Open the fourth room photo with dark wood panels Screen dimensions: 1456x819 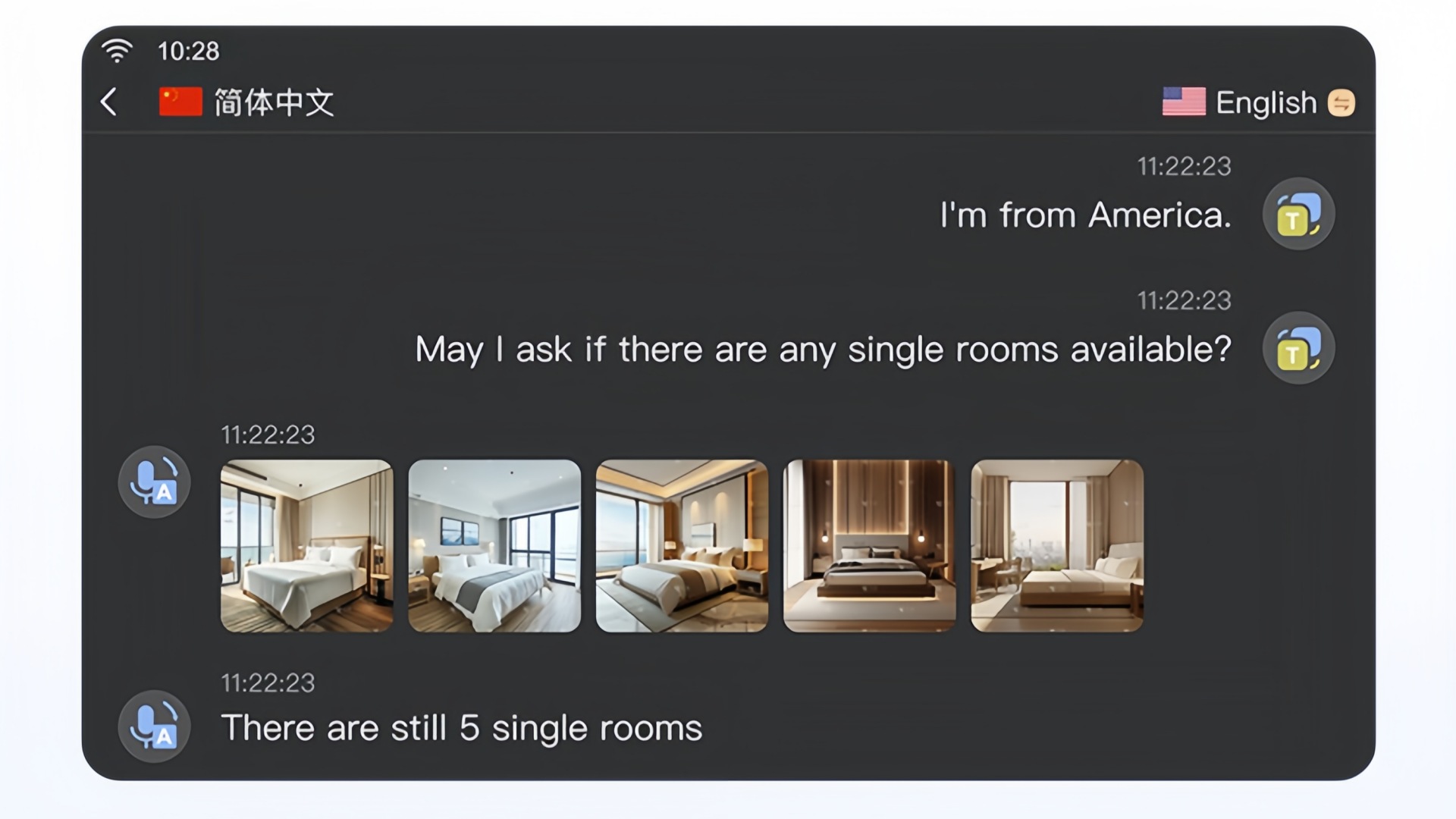click(x=869, y=545)
